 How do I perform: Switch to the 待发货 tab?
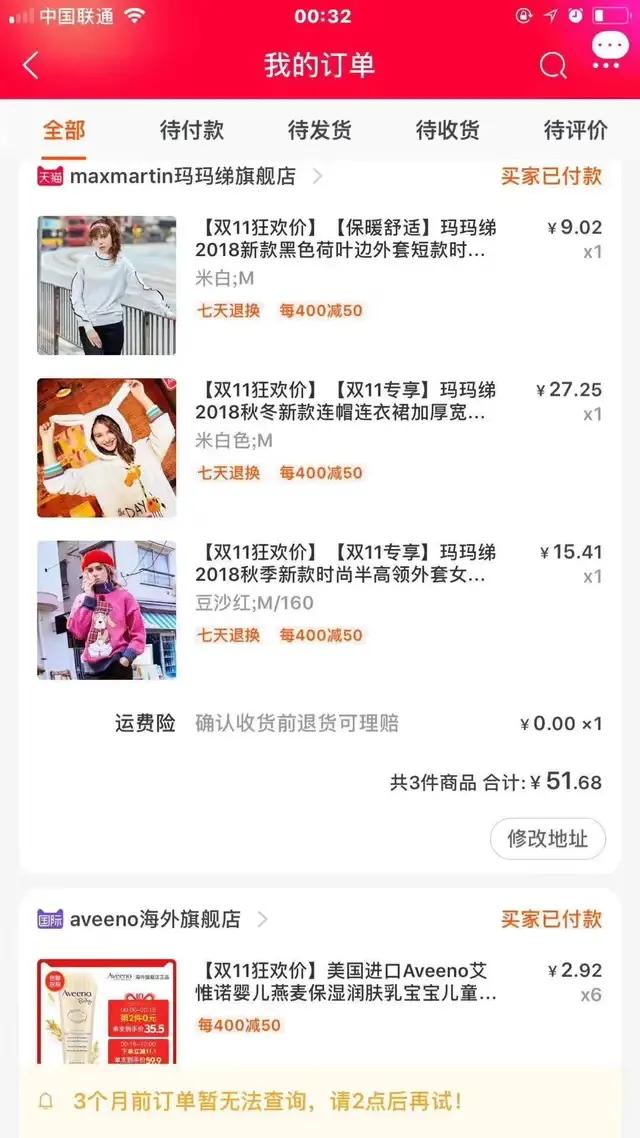point(320,130)
